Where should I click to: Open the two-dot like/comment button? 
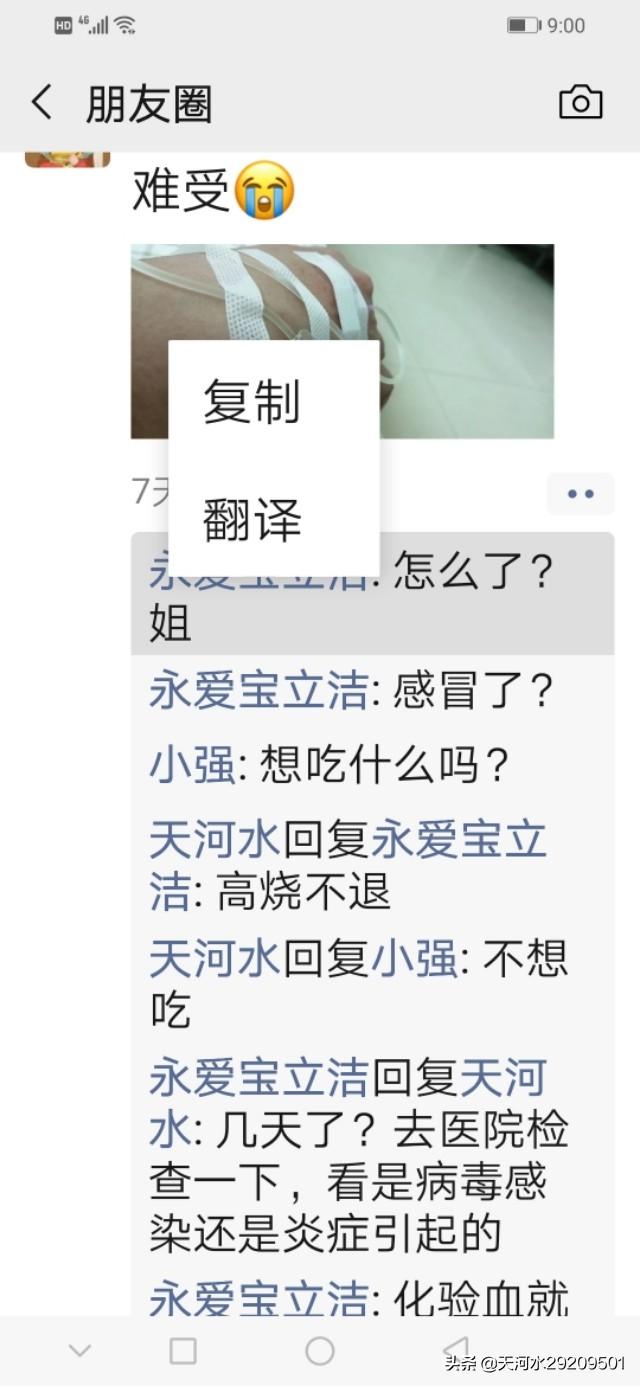pyautogui.click(x=580, y=494)
